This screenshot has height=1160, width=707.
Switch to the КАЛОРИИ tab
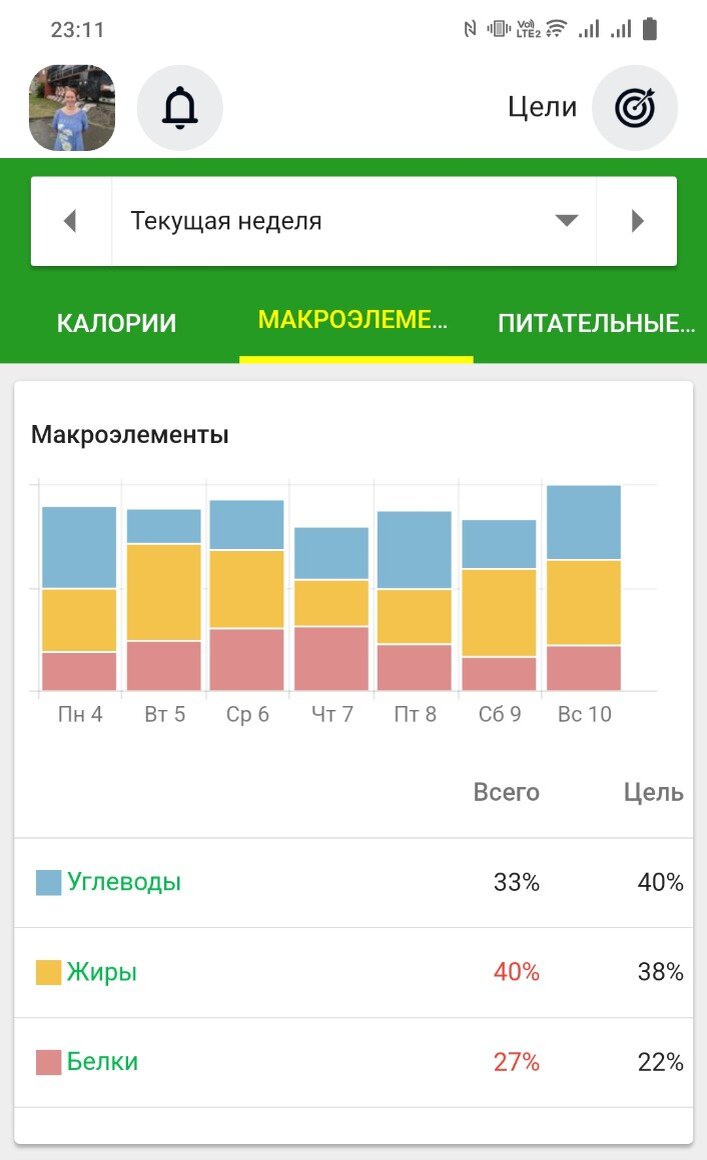pyautogui.click(x=117, y=323)
